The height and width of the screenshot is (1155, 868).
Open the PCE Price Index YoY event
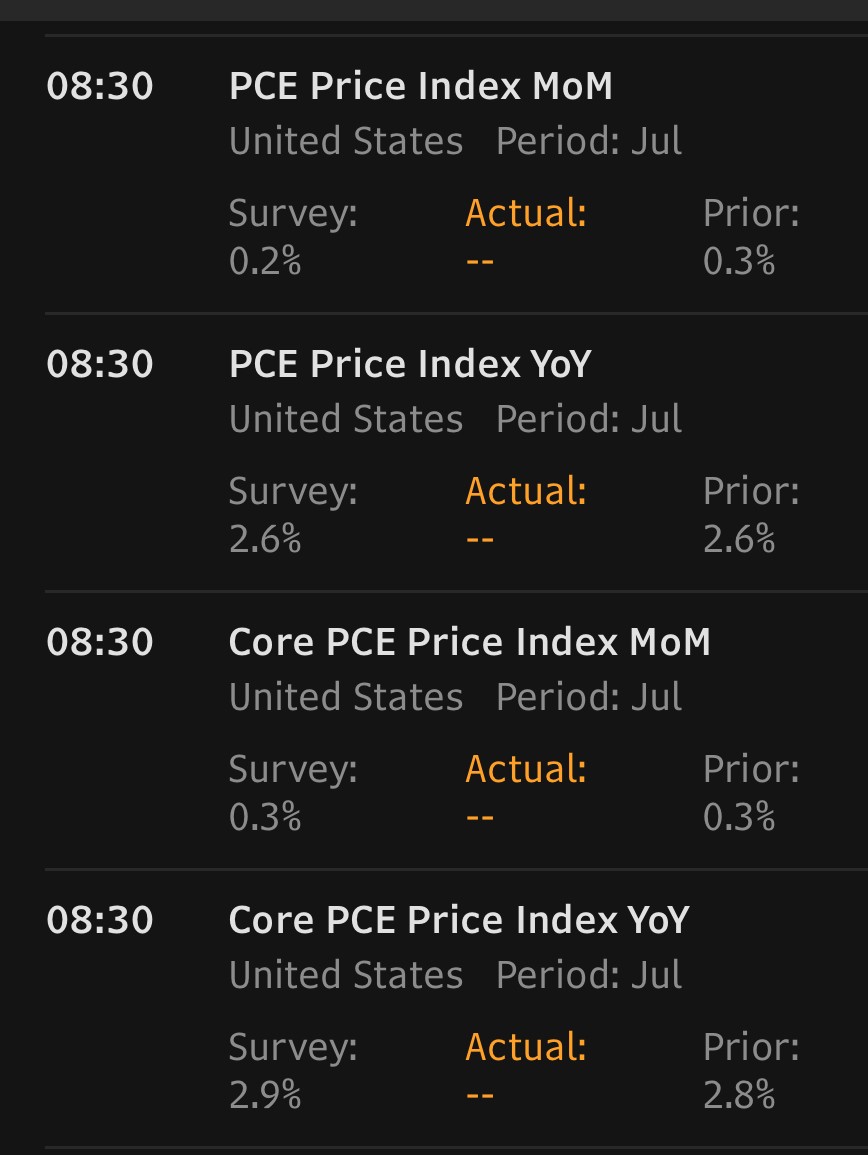point(410,365)
